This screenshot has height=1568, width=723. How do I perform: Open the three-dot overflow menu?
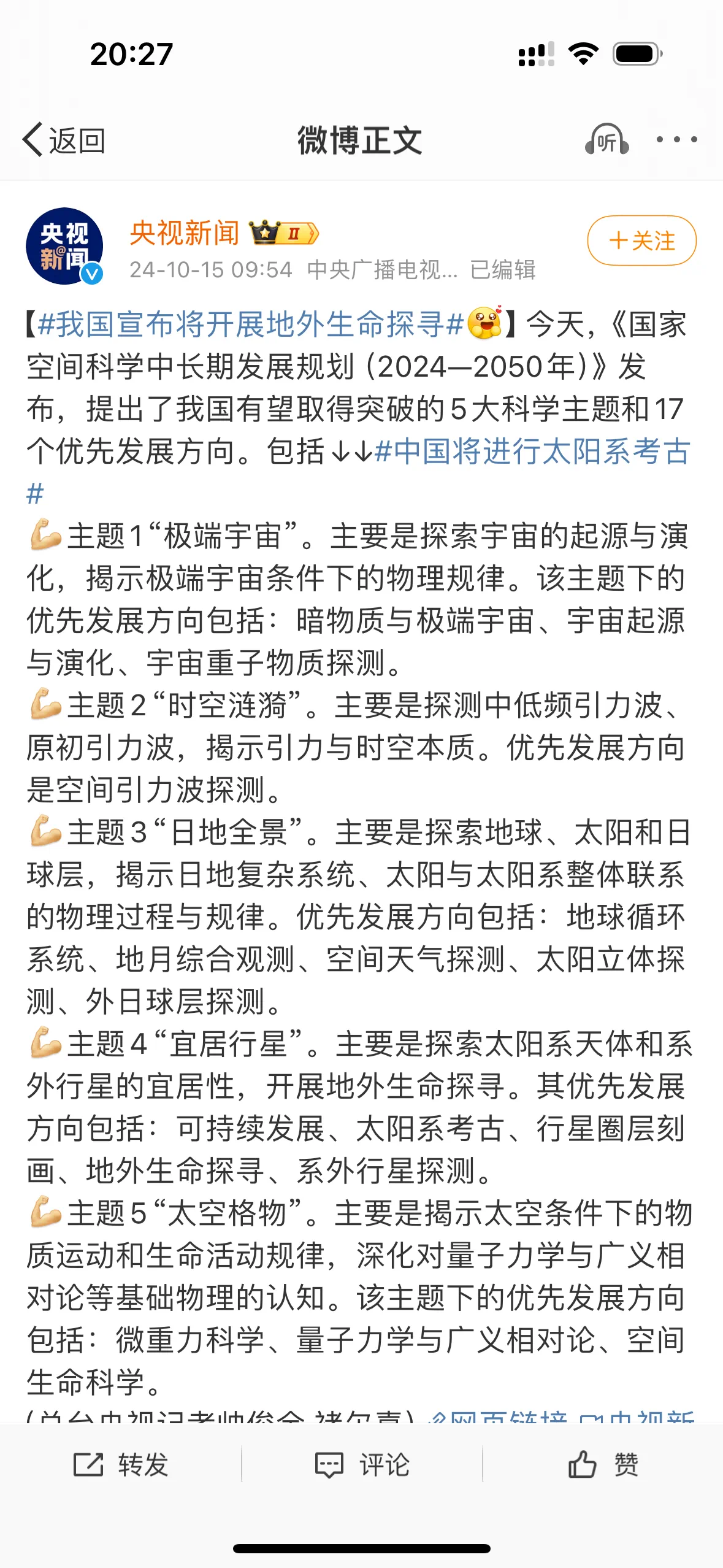676,140
